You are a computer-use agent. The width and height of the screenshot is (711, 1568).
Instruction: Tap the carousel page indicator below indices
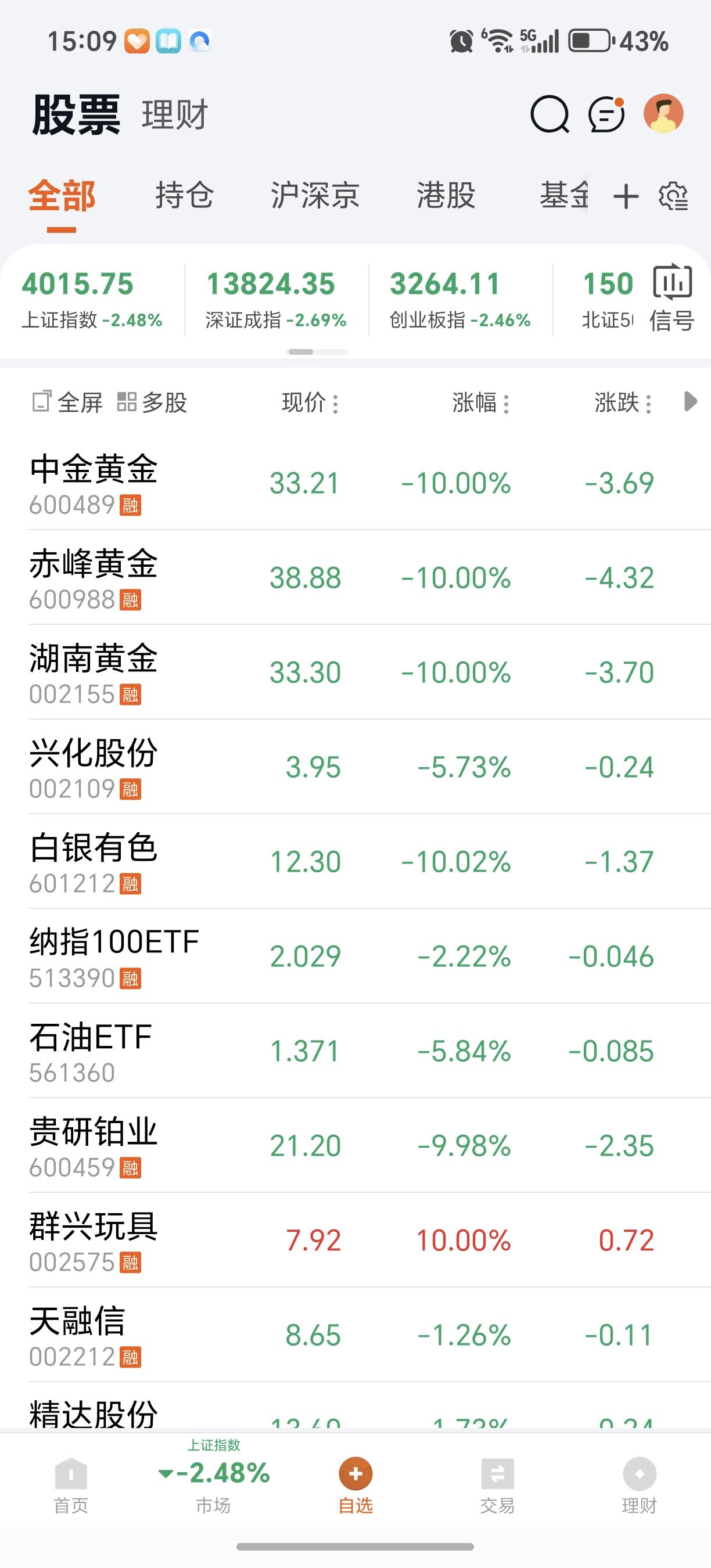[x=317, y=352]
